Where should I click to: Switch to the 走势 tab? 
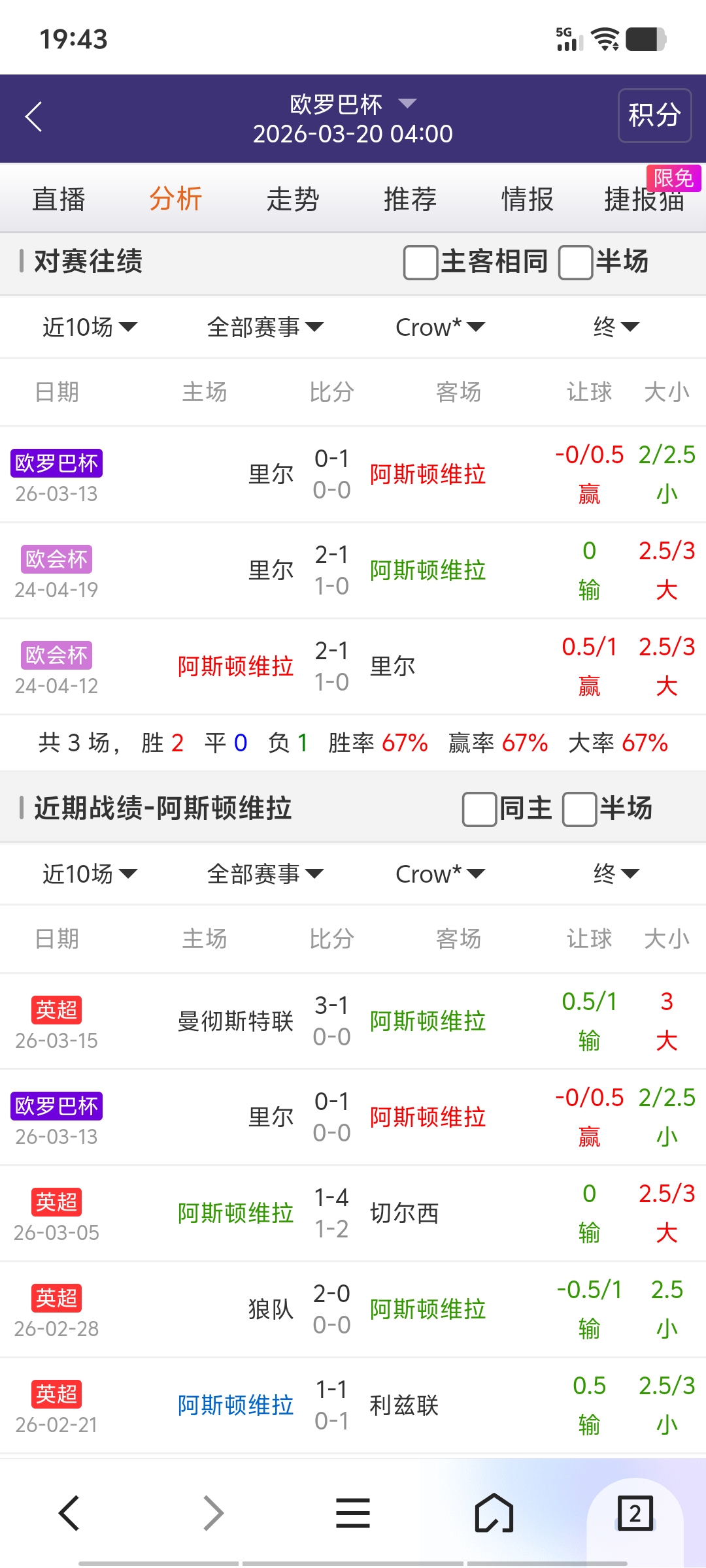click(292, 199)
